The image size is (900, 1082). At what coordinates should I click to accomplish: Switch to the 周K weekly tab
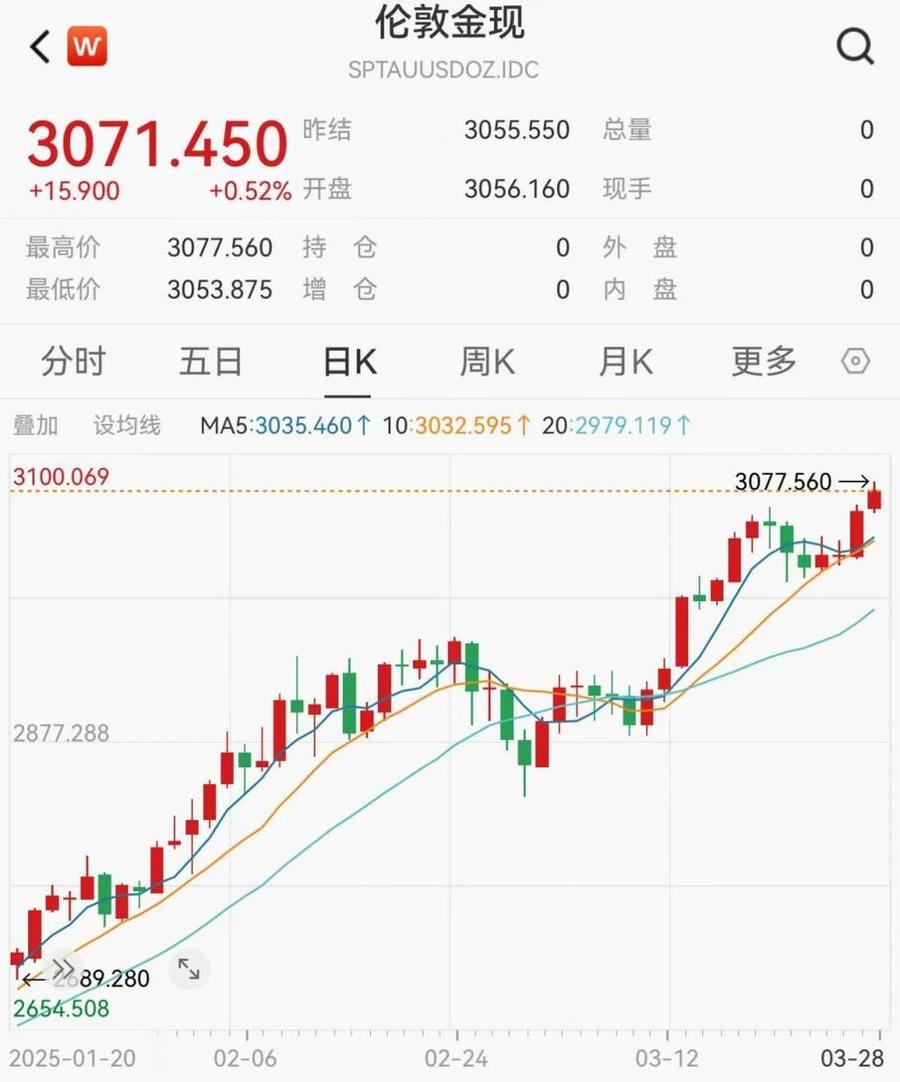(486, 362)
